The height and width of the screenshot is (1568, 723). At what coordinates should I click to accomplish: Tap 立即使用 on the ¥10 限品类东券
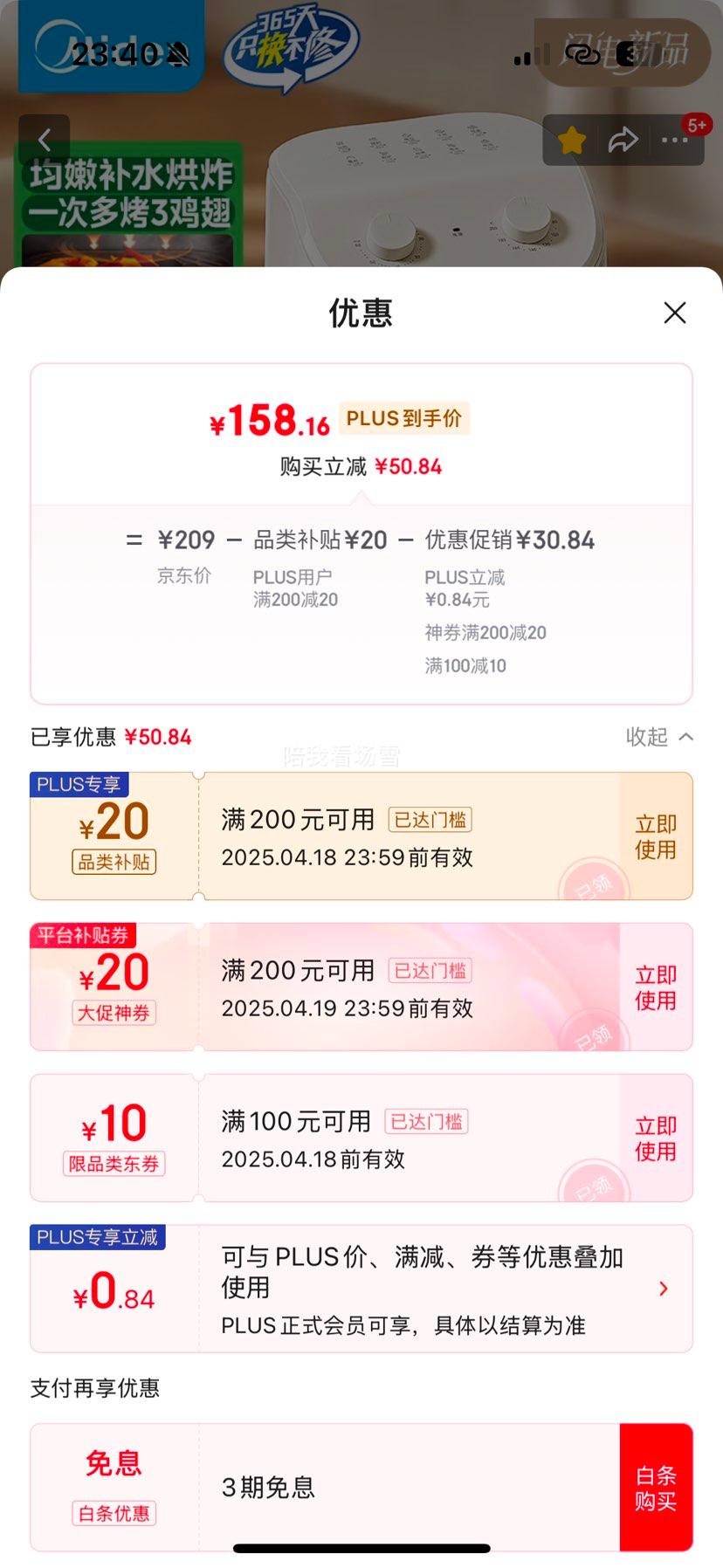655,1137
